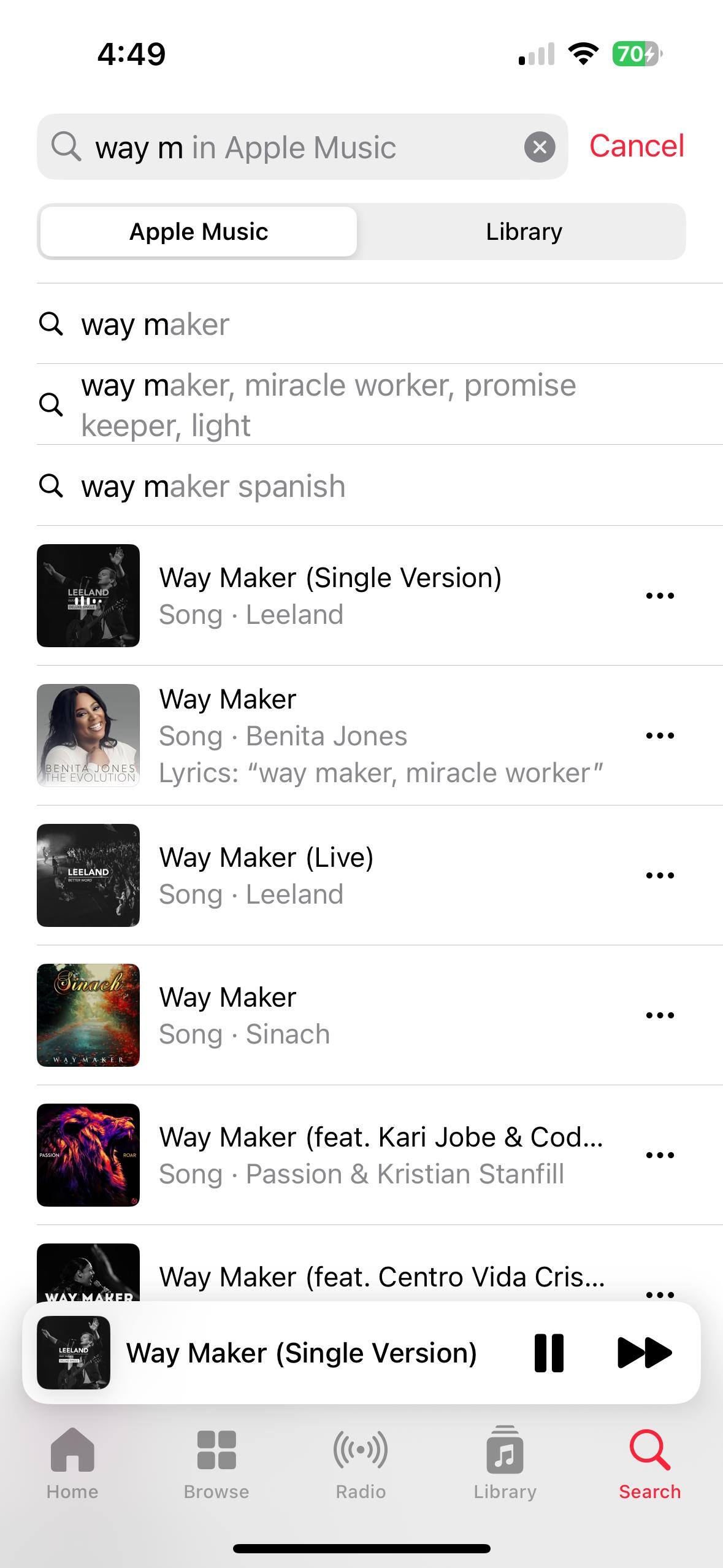The width and height of the screenshot is (723, 1568).
Task: Switch to the Library segment
Action: [523, 232]
